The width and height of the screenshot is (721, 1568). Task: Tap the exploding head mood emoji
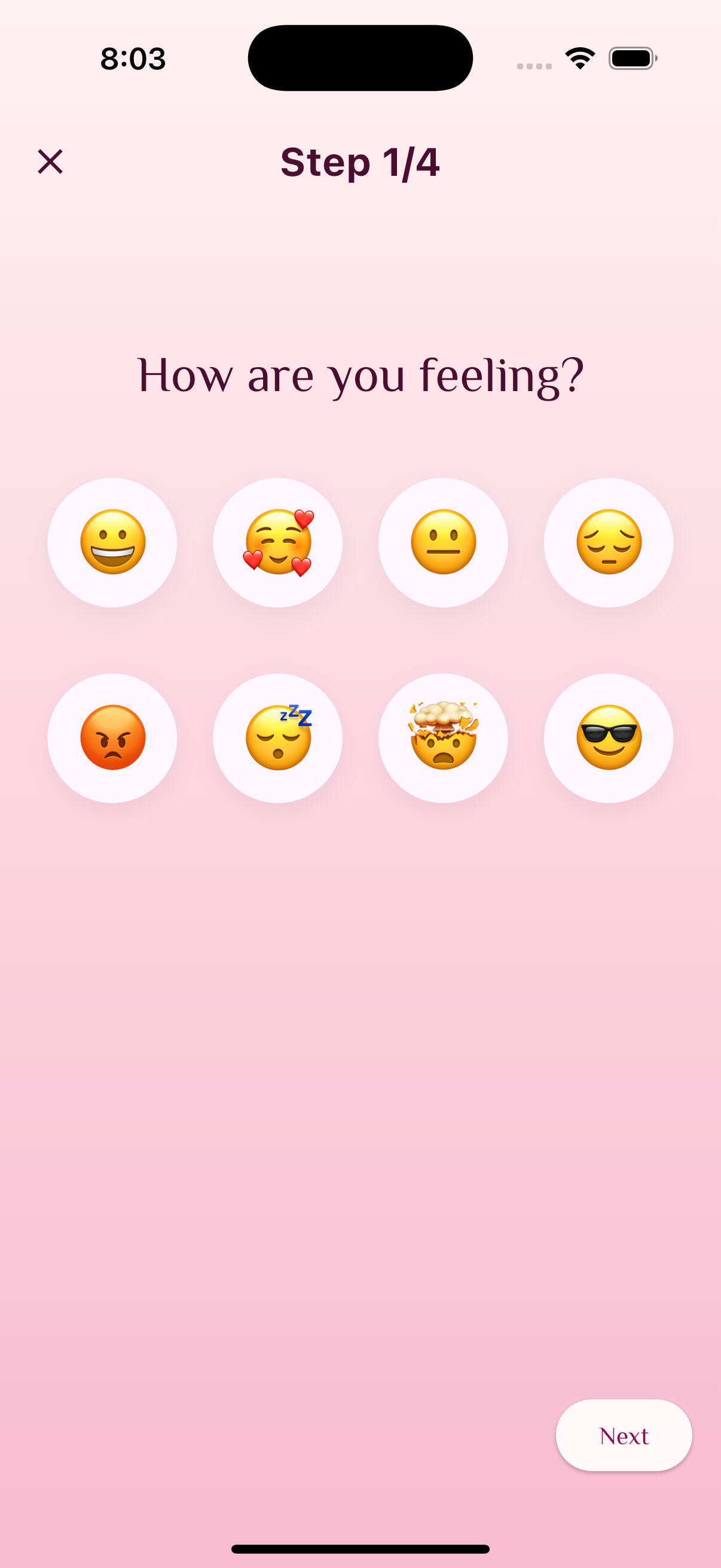coord(444,737)
